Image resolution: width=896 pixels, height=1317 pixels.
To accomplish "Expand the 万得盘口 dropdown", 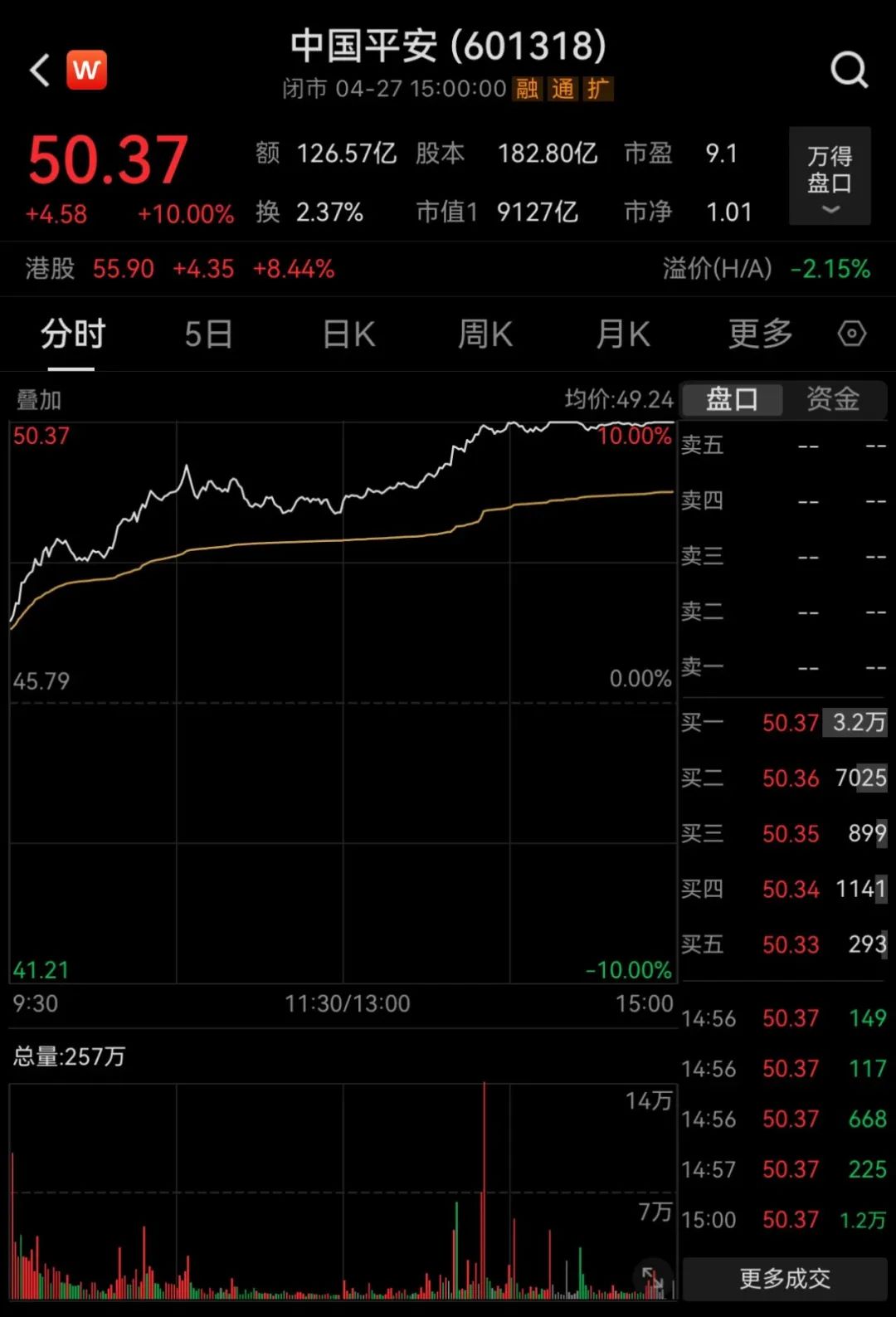I will [x=830, y=176].
